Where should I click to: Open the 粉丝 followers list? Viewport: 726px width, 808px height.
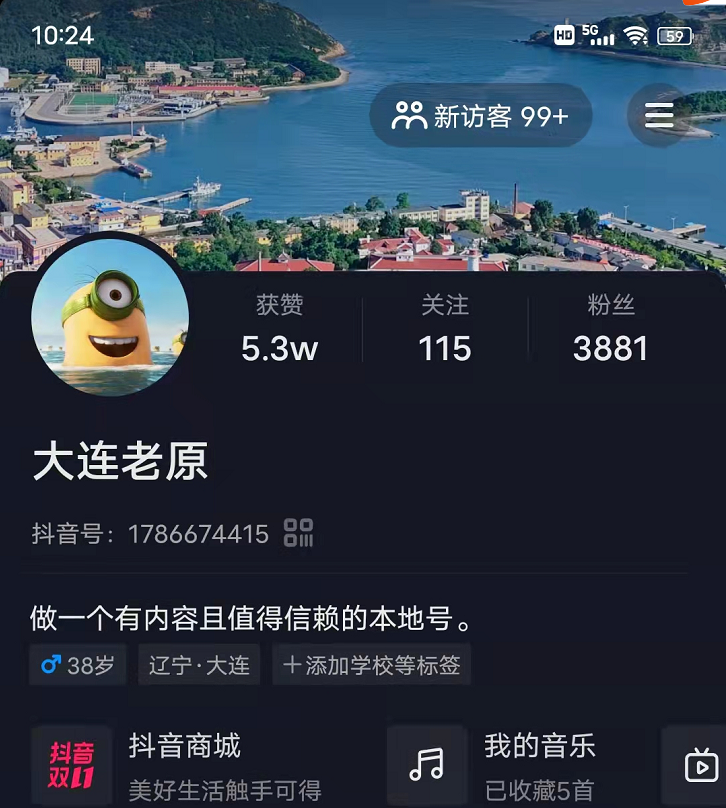tap(611, 329)
